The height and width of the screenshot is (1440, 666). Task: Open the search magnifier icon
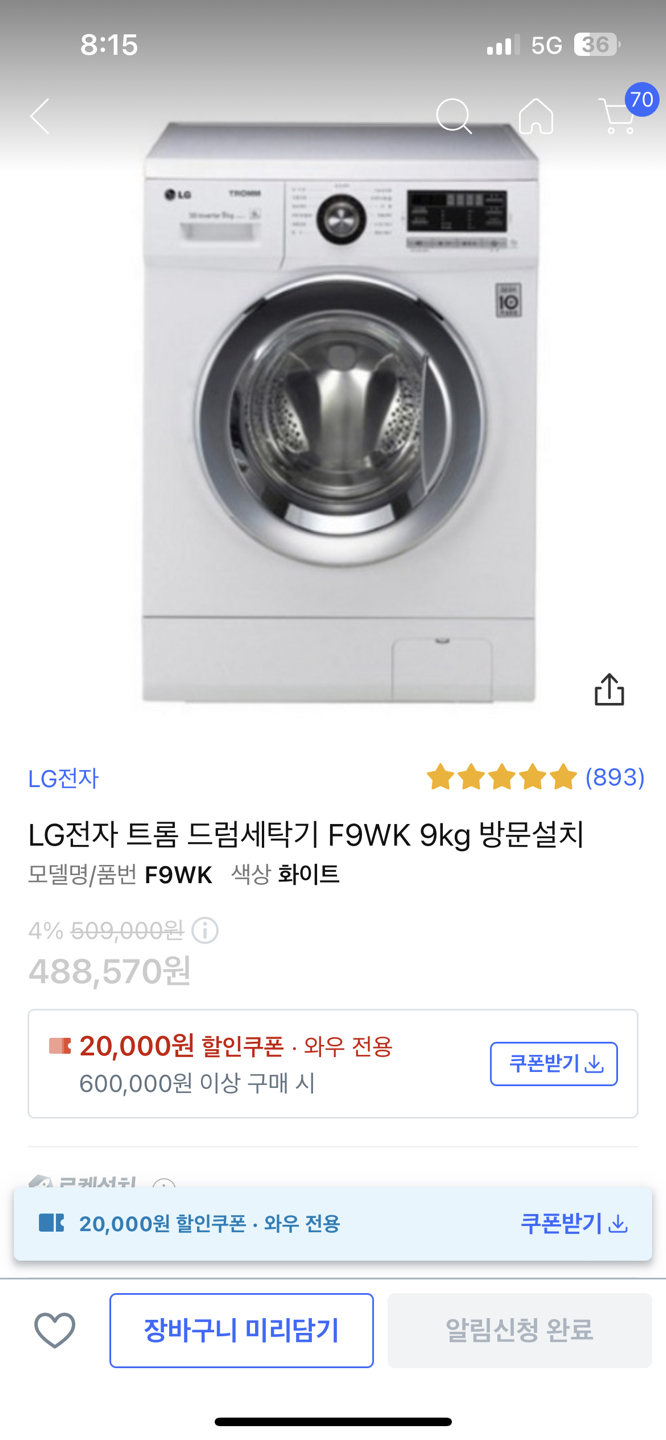click(x=453, y=117)
